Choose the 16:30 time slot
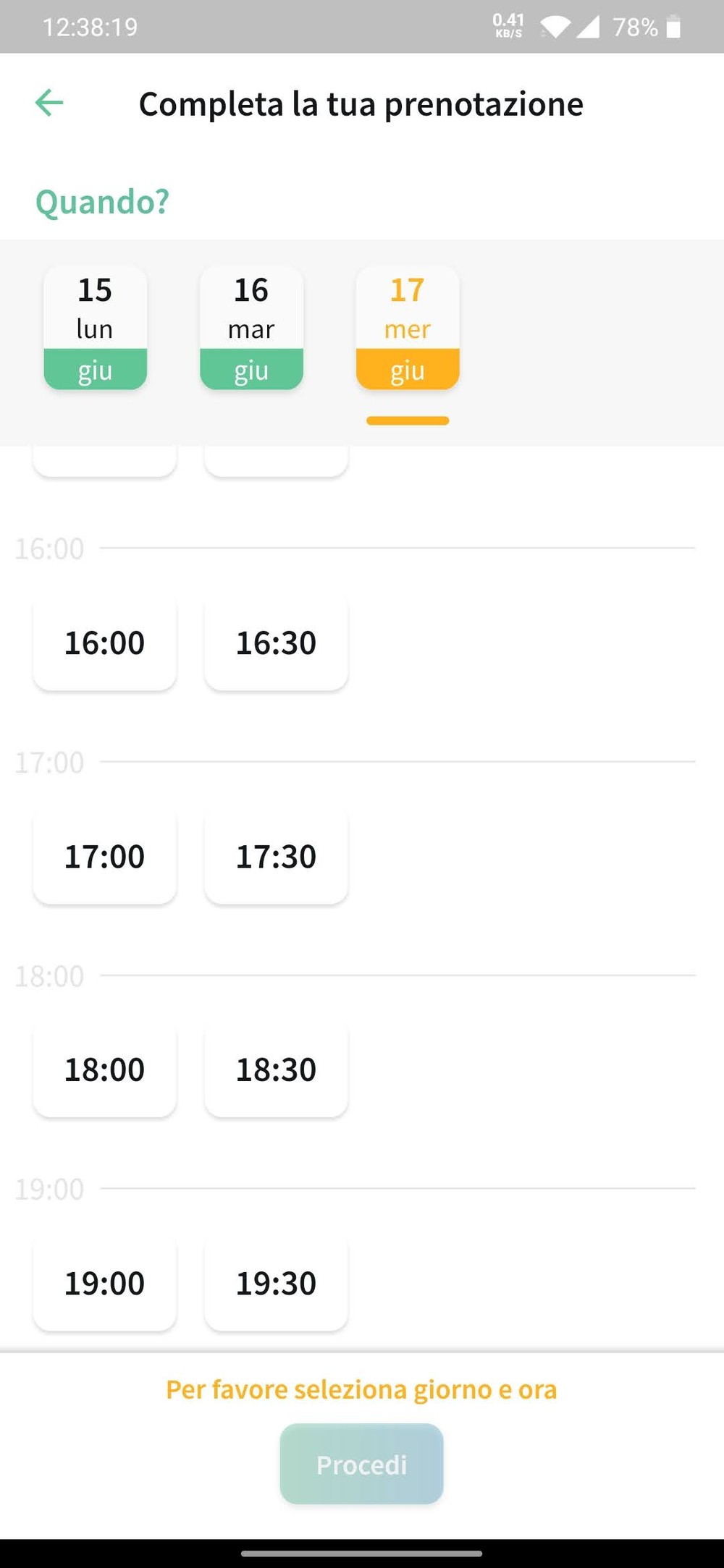Screen dimensions: 724x1568 tap(276, 643)
